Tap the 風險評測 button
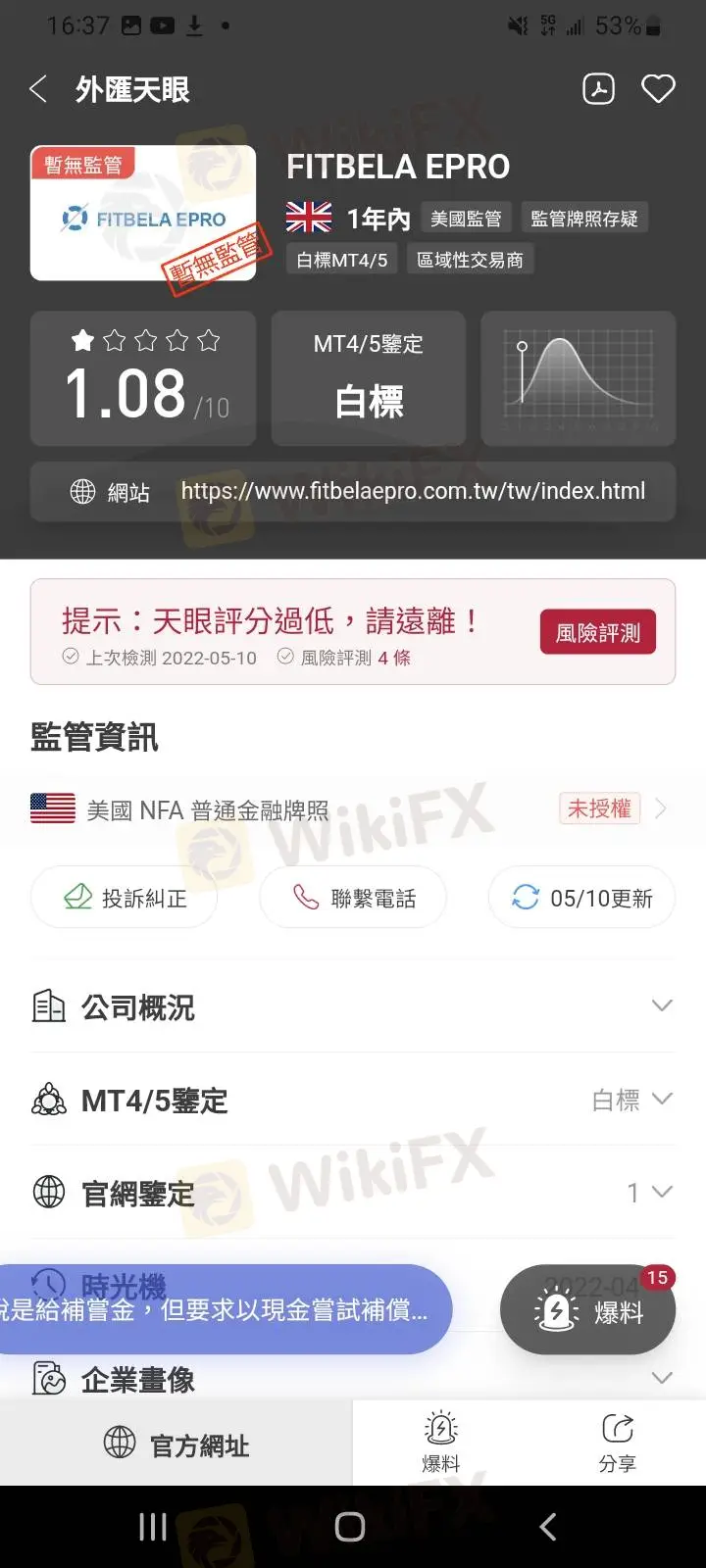 tap(597, 633)
